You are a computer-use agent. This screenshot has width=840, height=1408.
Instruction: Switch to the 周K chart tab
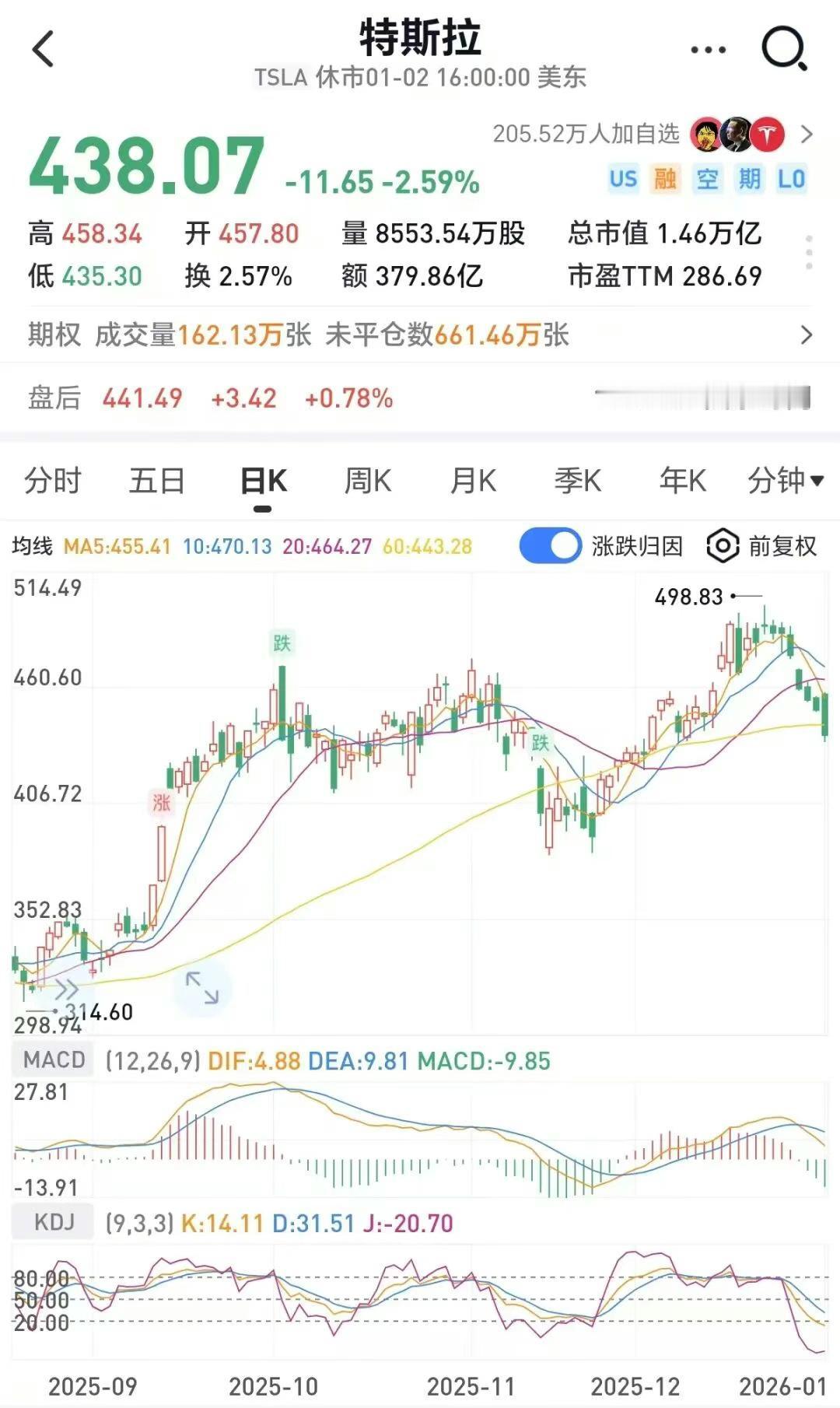coord(367,481)
